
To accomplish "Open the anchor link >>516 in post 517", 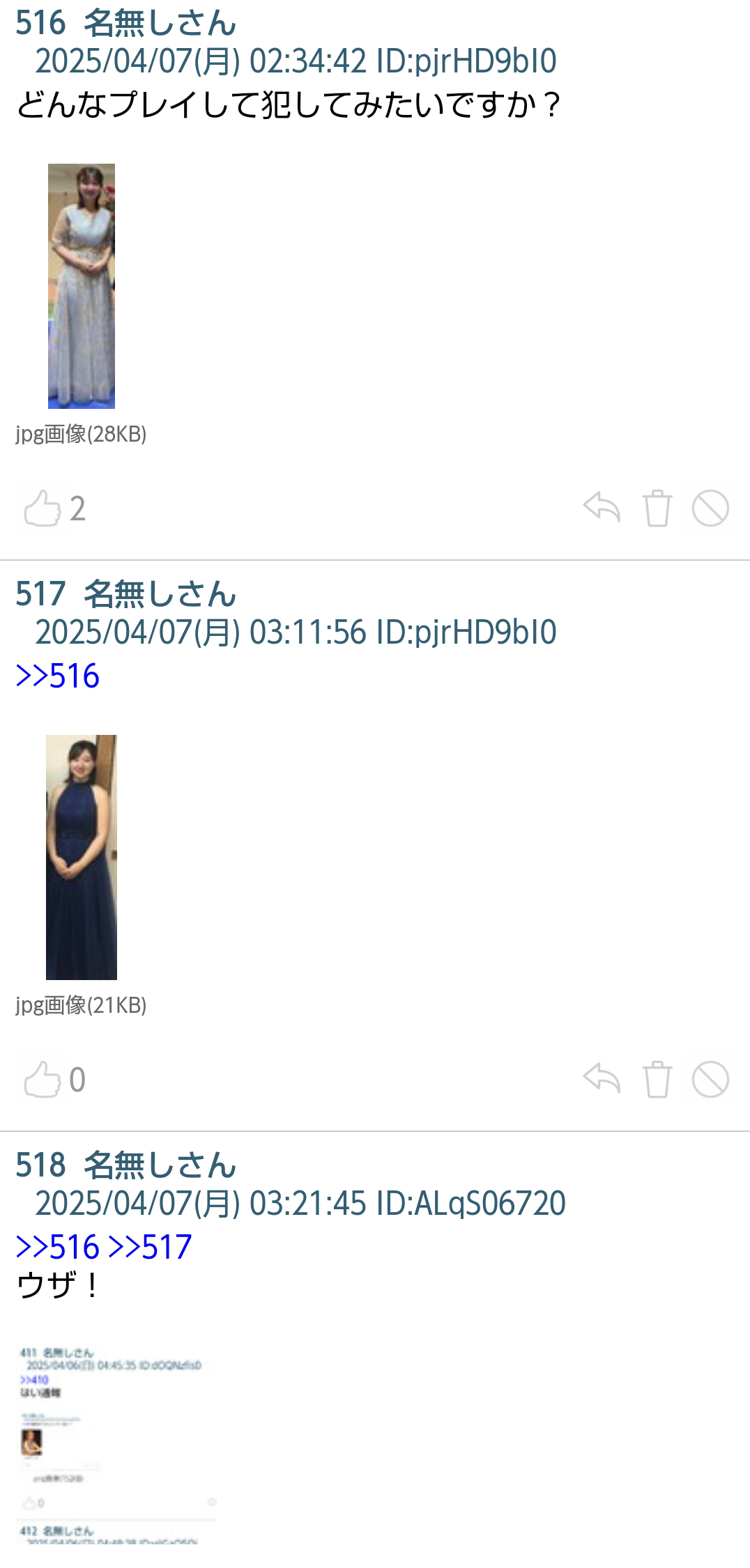I will pyautogui.click(x=57, y=675).
